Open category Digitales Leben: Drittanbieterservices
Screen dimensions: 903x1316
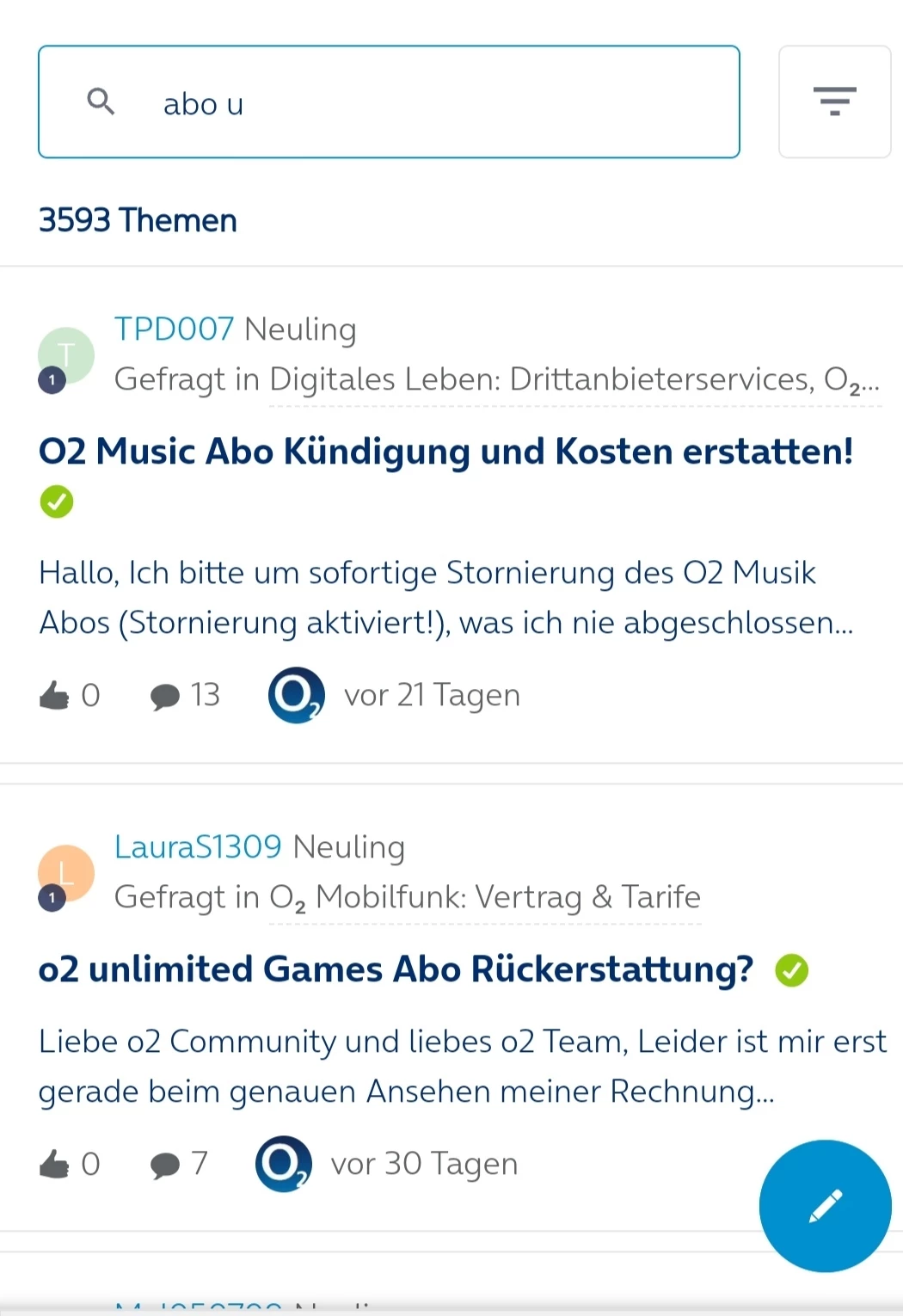point(574,379)
